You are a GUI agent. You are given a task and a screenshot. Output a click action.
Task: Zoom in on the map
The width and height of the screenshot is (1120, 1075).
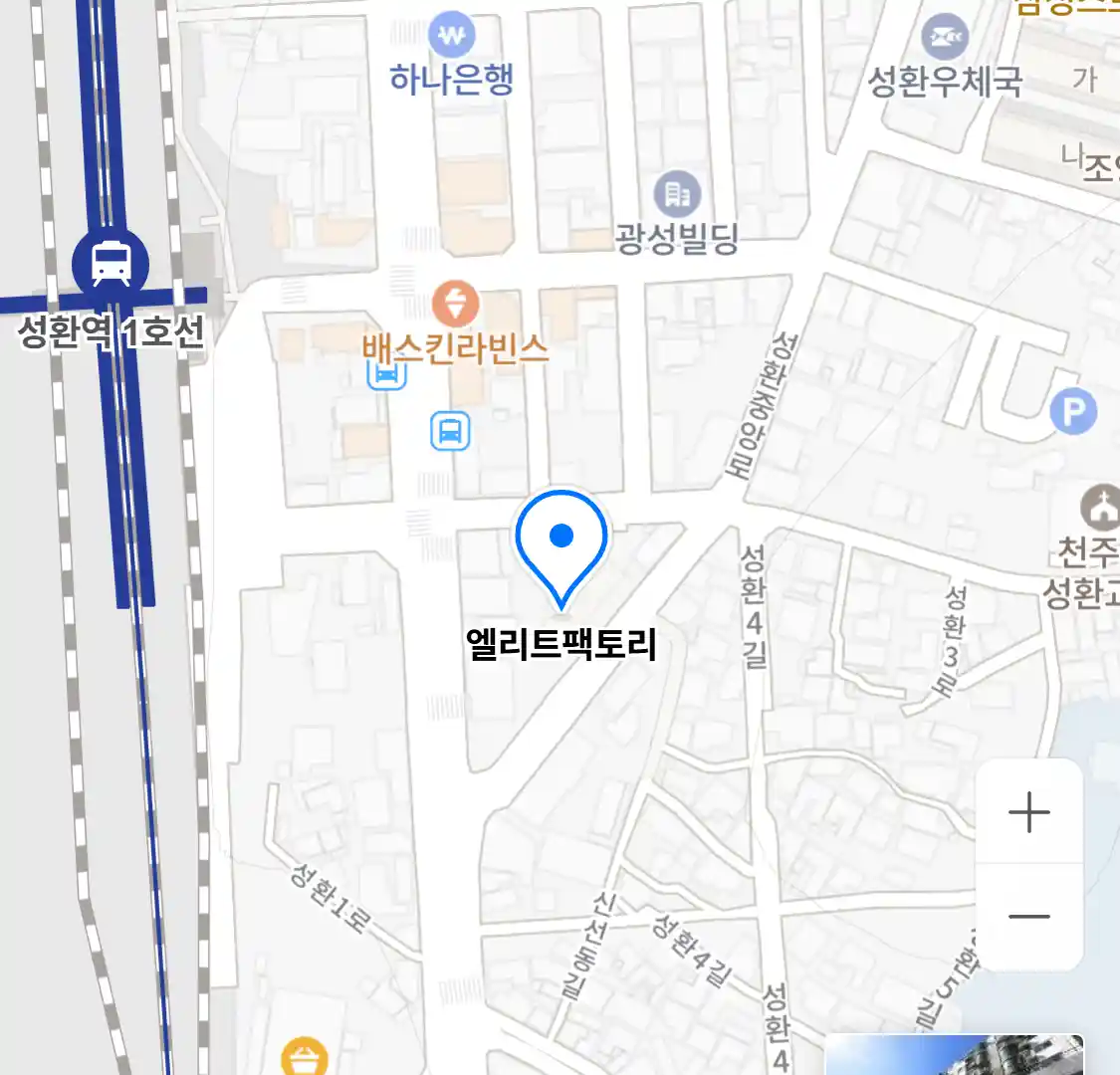(1028, 813)
